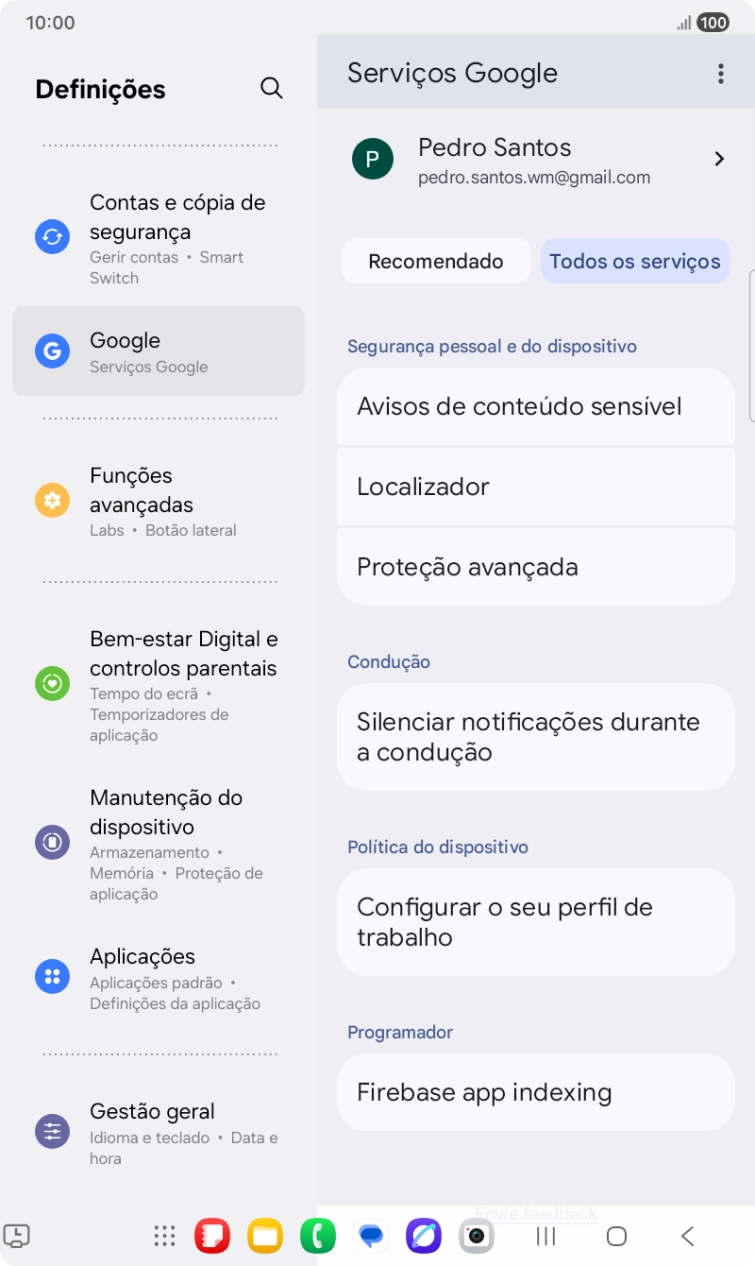Open Localizador settings
The image size is (755, 1266).
click(x=535, y=487)
